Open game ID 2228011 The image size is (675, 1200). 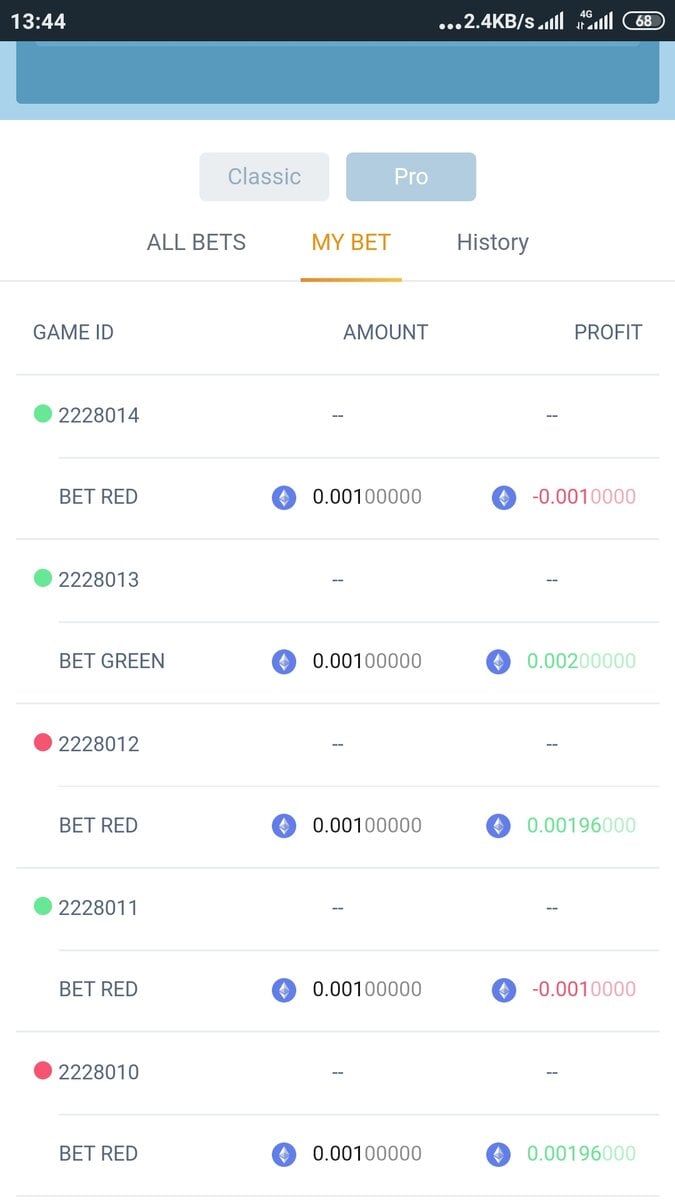click(x=98, y=908)
